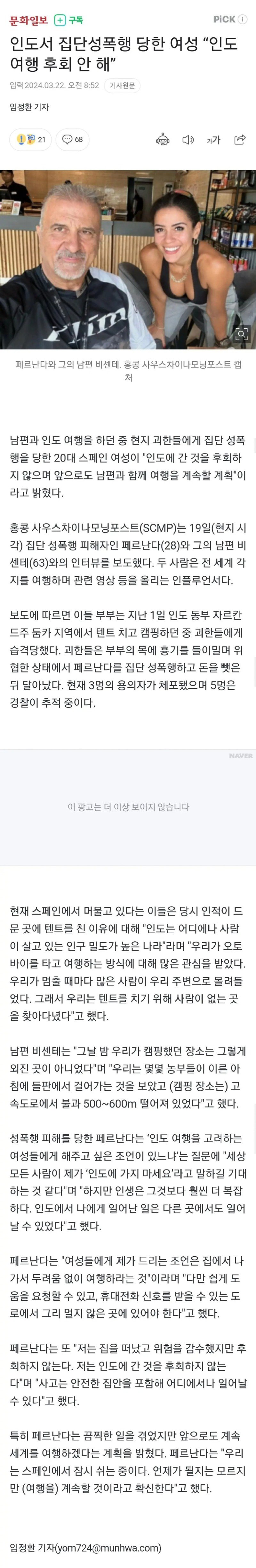Subscribe with the 구독 button
This screenshot has height=1568, width=256.
(69, 20)
